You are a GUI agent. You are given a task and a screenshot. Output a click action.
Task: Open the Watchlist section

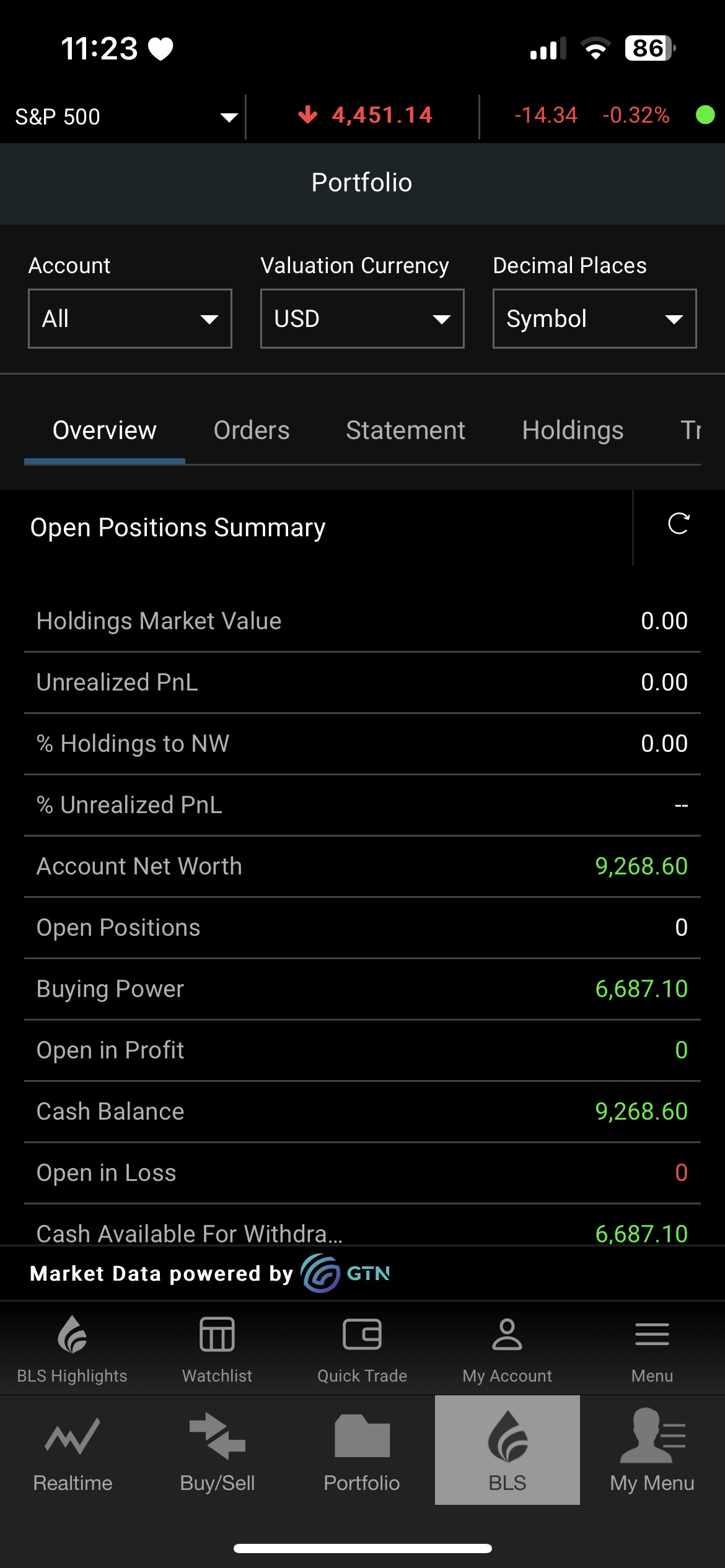[x=217, y=1348]
